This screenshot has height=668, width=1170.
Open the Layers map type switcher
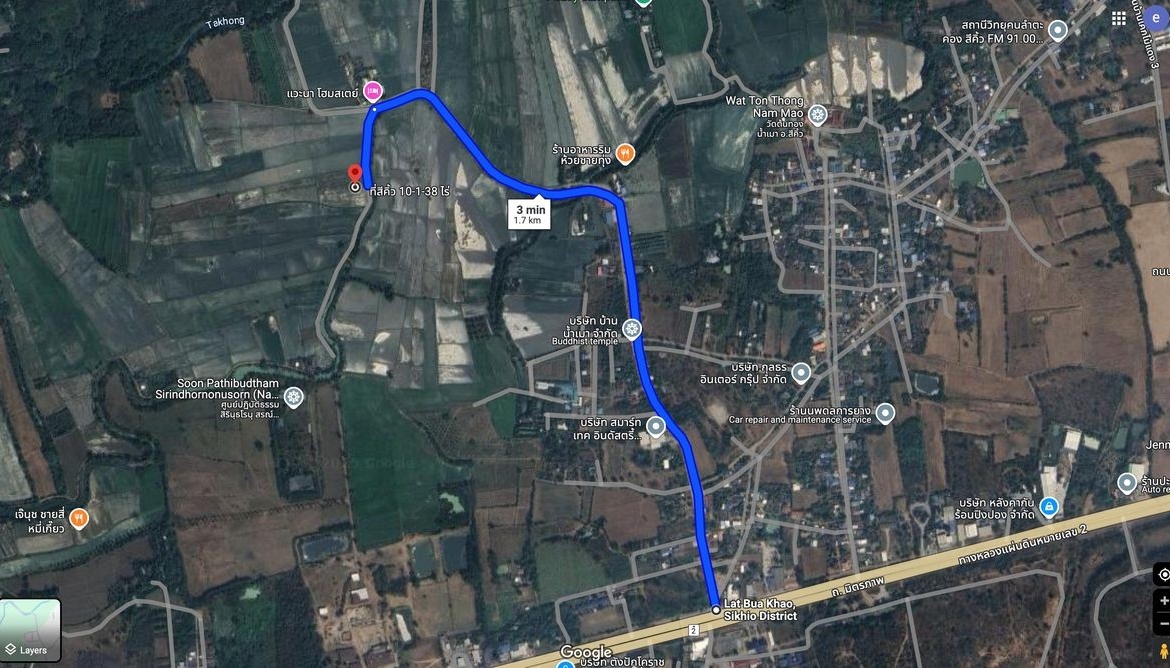tap(30, 631)
